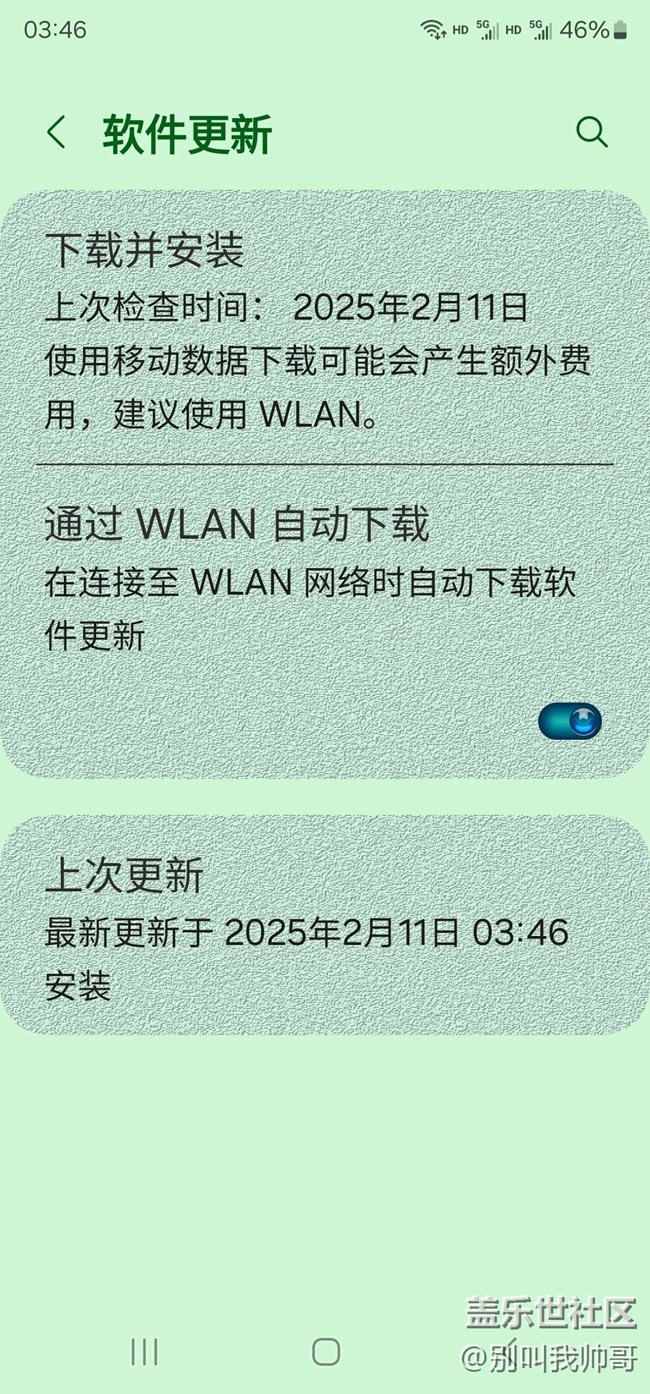
Task: Open the recent apps button
Action: pos(145,1352)
